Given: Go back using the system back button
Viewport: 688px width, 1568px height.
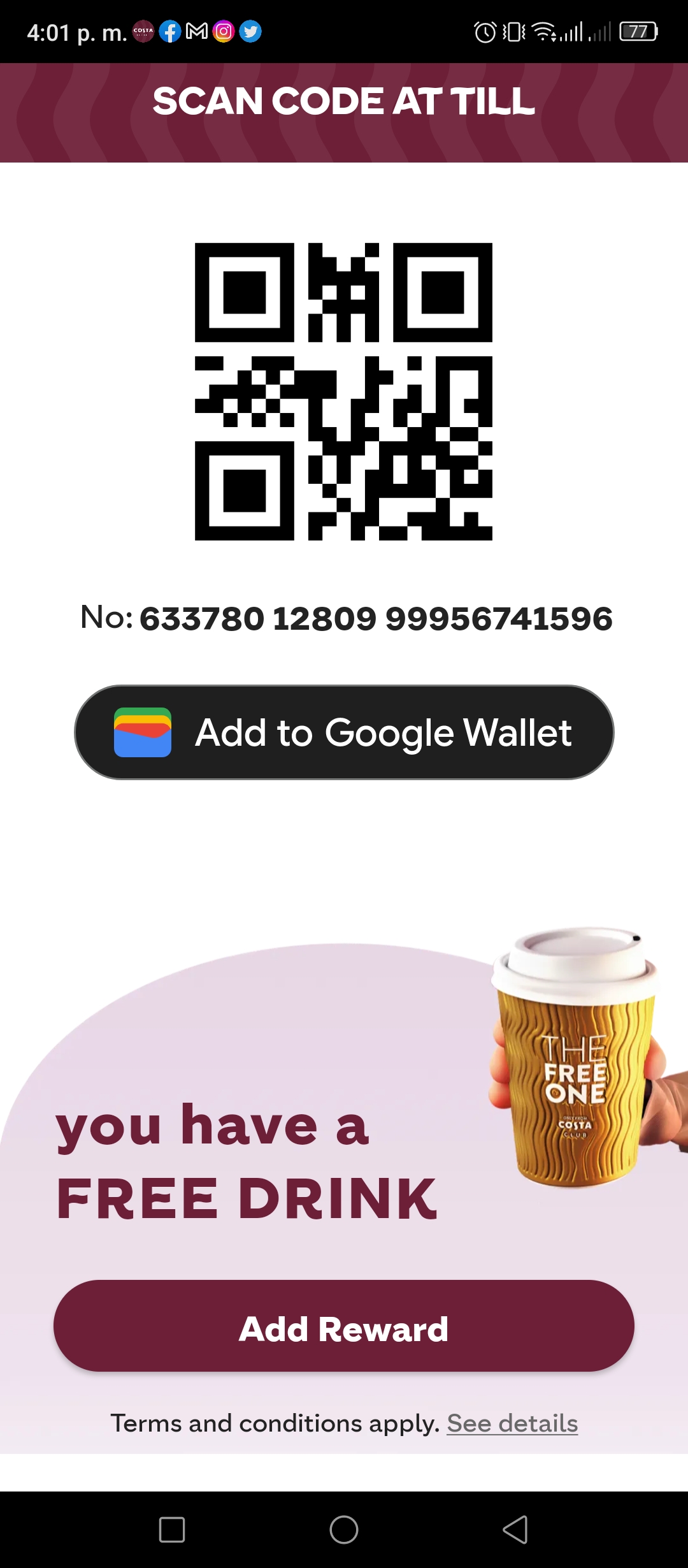Looking at the screenshot, I should click(515, 1529).
